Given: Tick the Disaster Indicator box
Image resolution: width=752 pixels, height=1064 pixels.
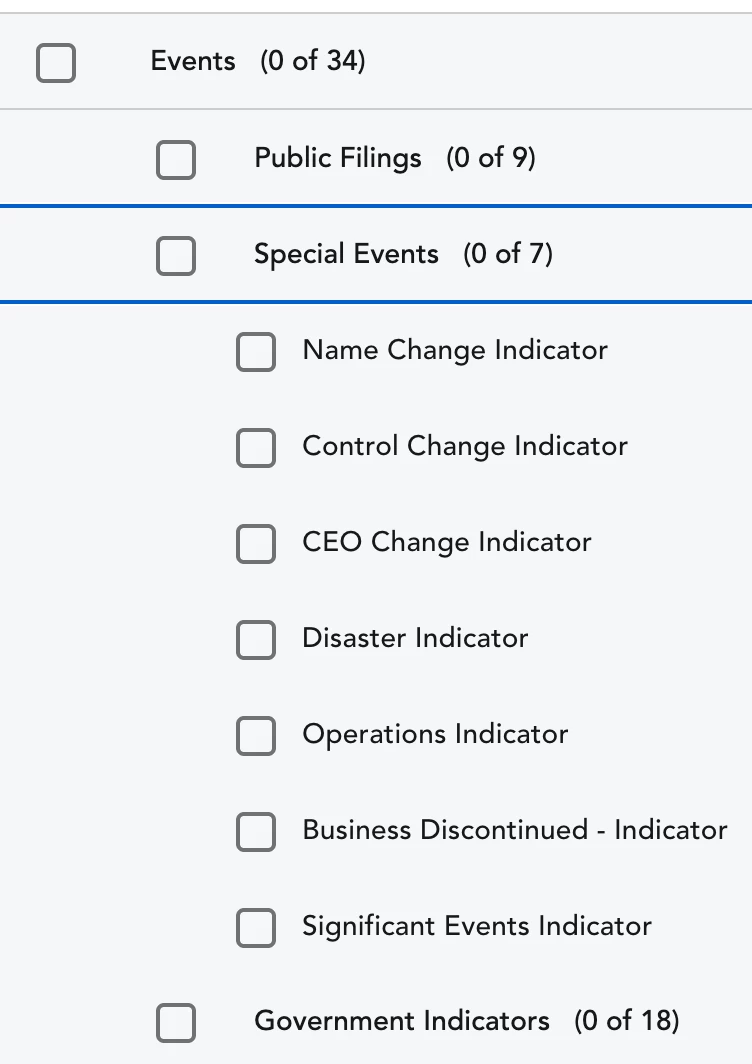Looking at the screenshot, I should point(256,639).
